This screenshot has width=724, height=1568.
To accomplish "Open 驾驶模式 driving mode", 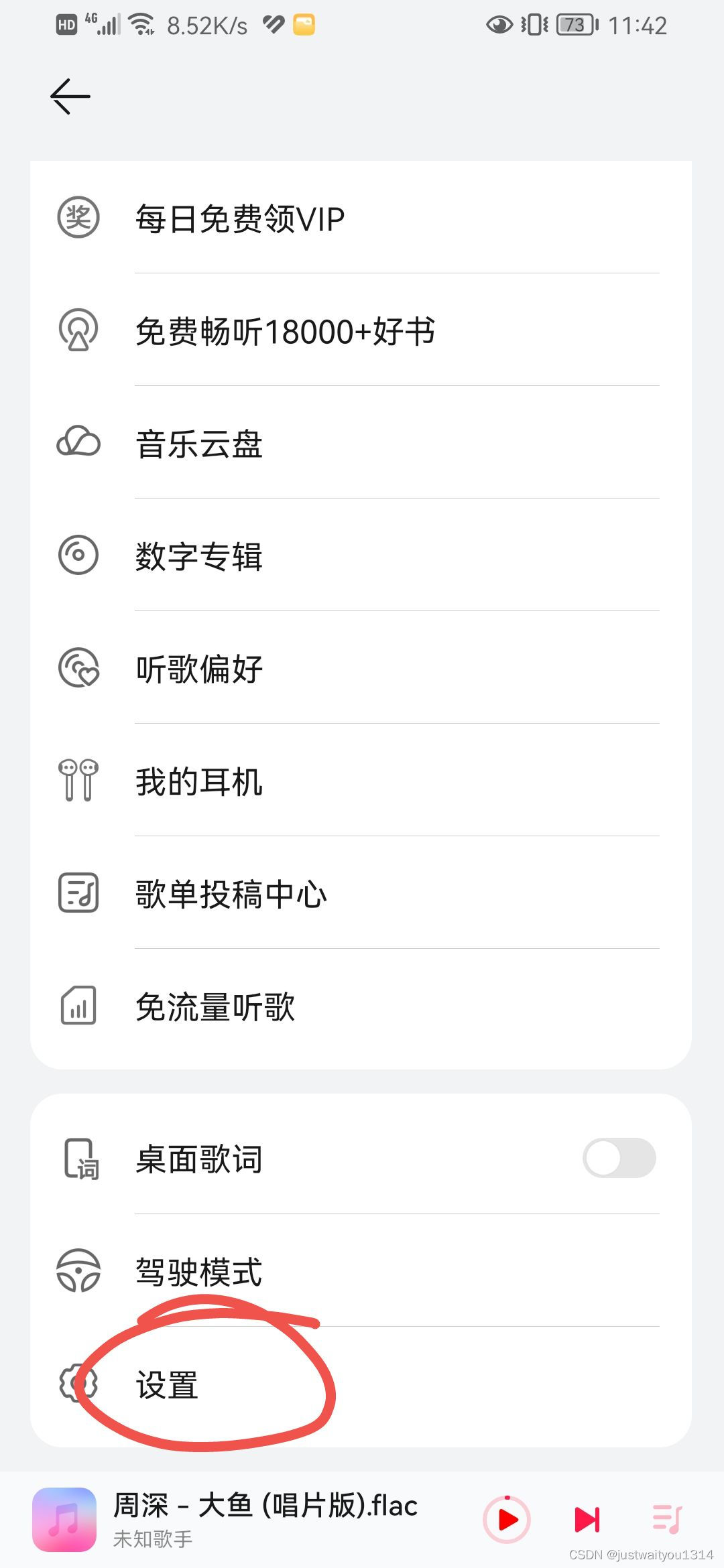I will (199, 1270).
